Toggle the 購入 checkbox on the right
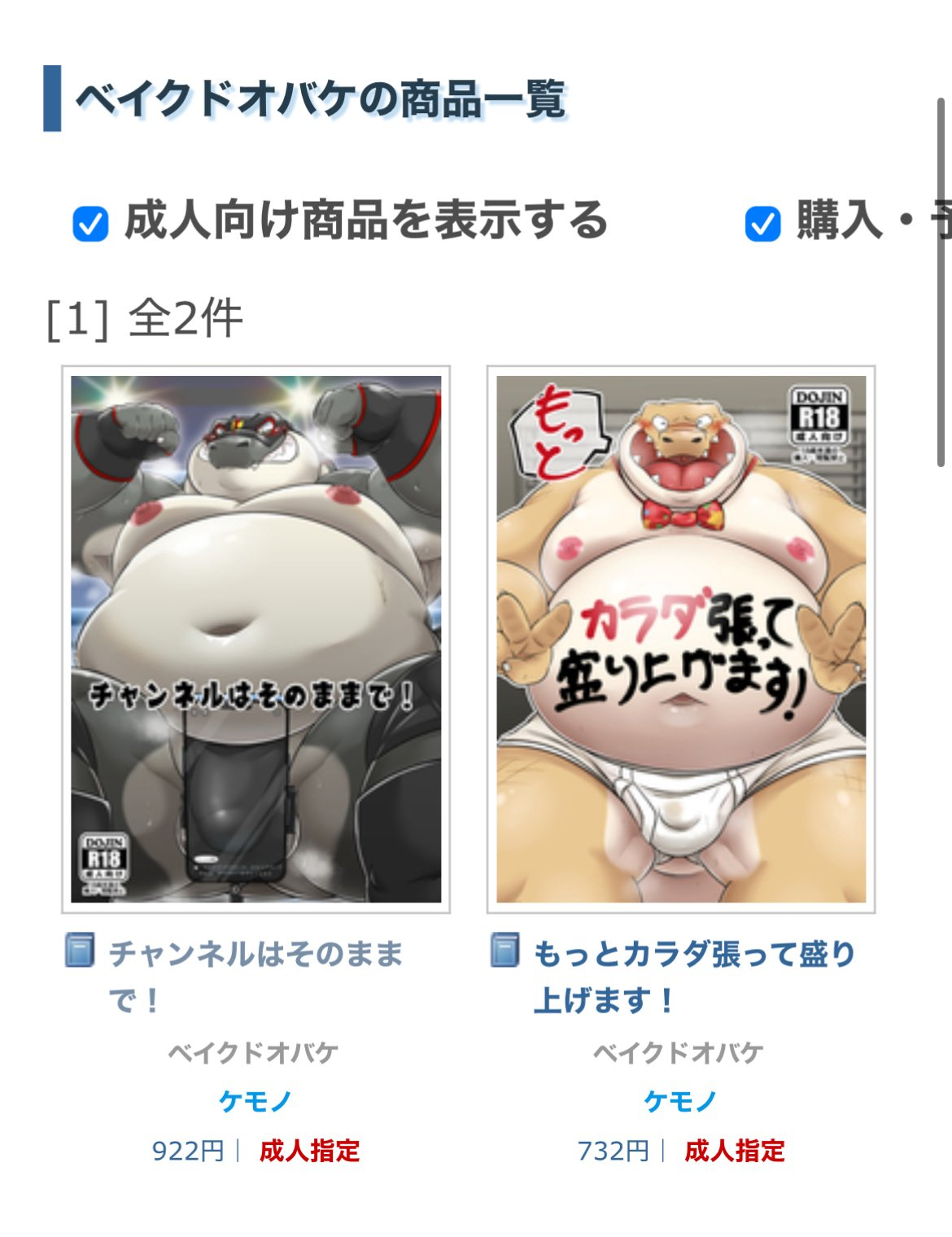The height and width of the screenshot is (1237, 952). click(x=762, y=224)
